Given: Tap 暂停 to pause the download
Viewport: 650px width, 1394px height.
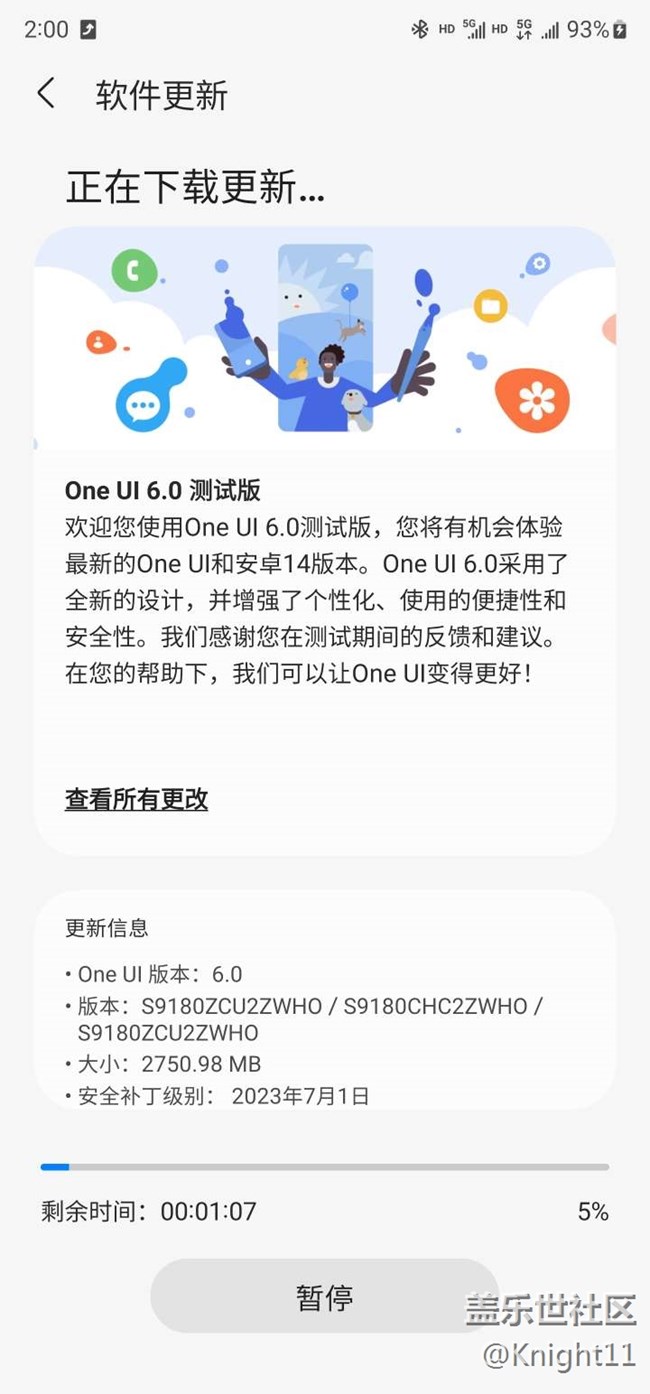Looking at the screenshot, I should (324, 1297).
